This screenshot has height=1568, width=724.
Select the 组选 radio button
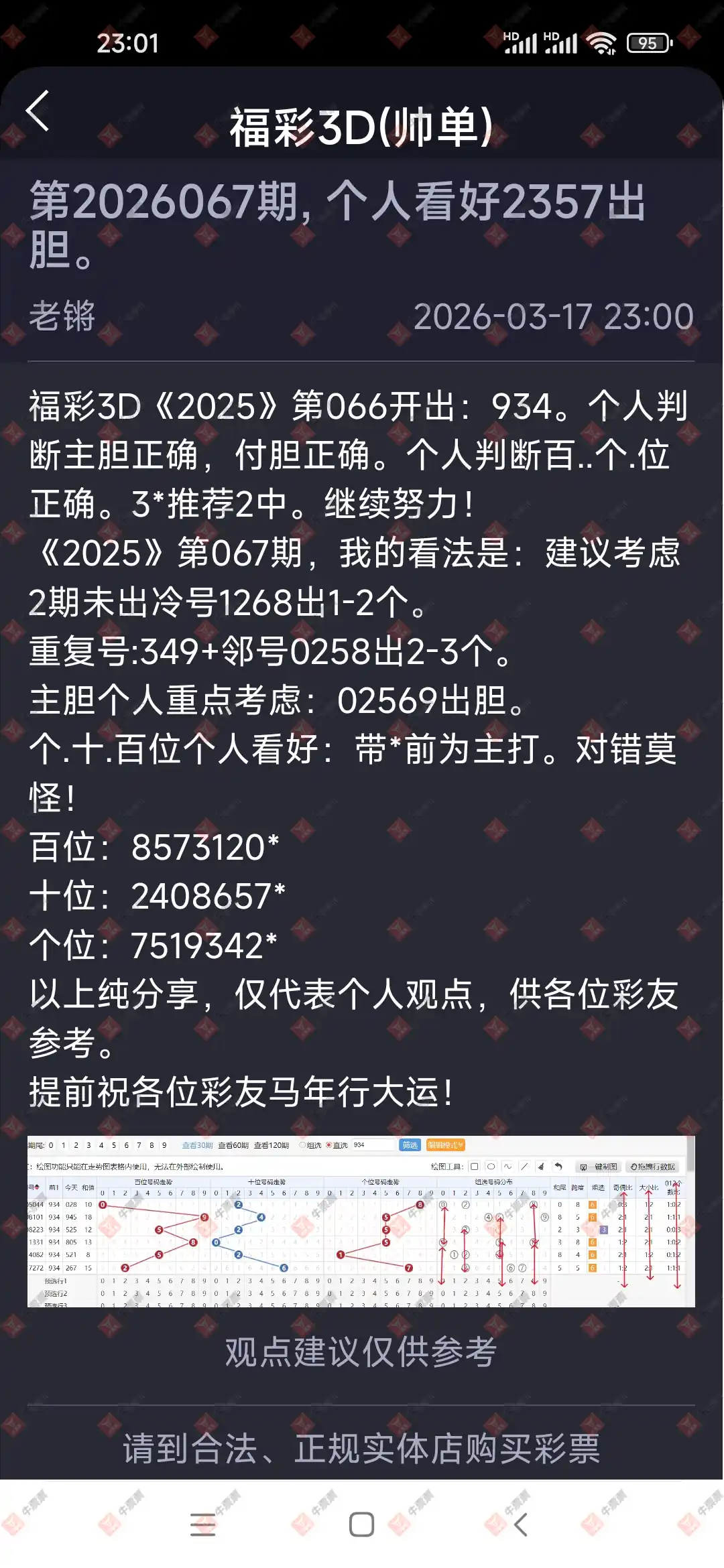coord(302,1146)
